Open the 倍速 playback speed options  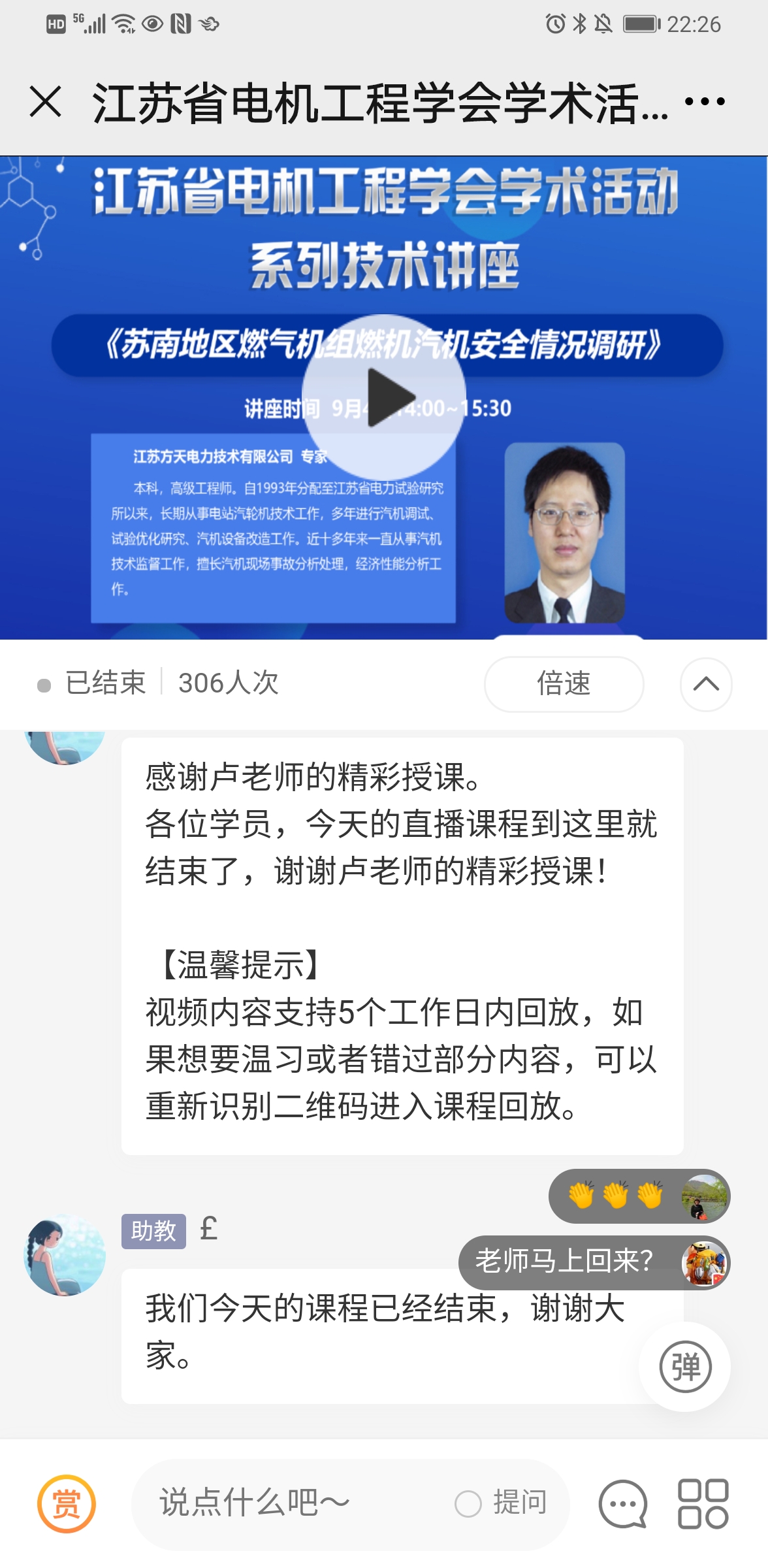(564, 684)
